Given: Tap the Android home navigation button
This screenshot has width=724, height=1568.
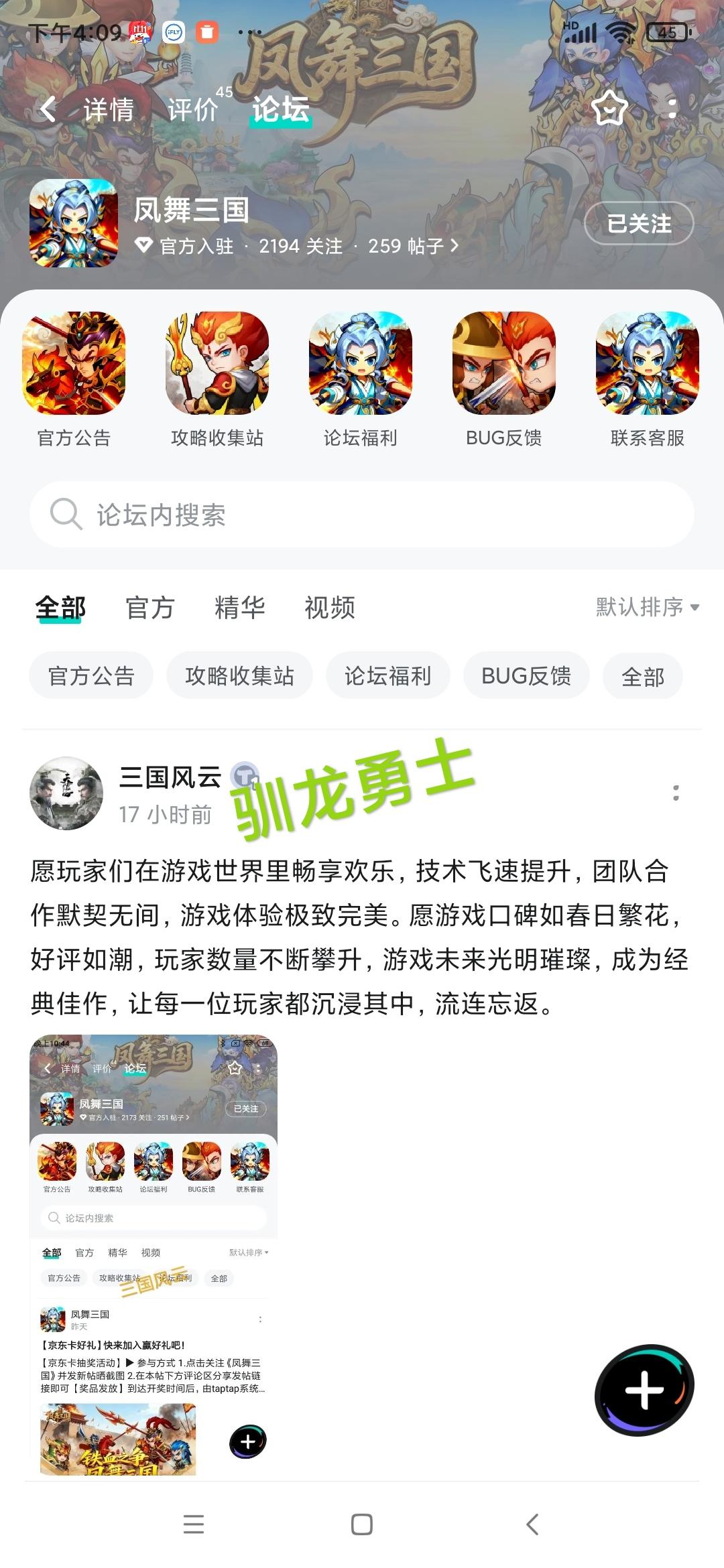Looking at the screenshot, I should tap(362, 1525).
